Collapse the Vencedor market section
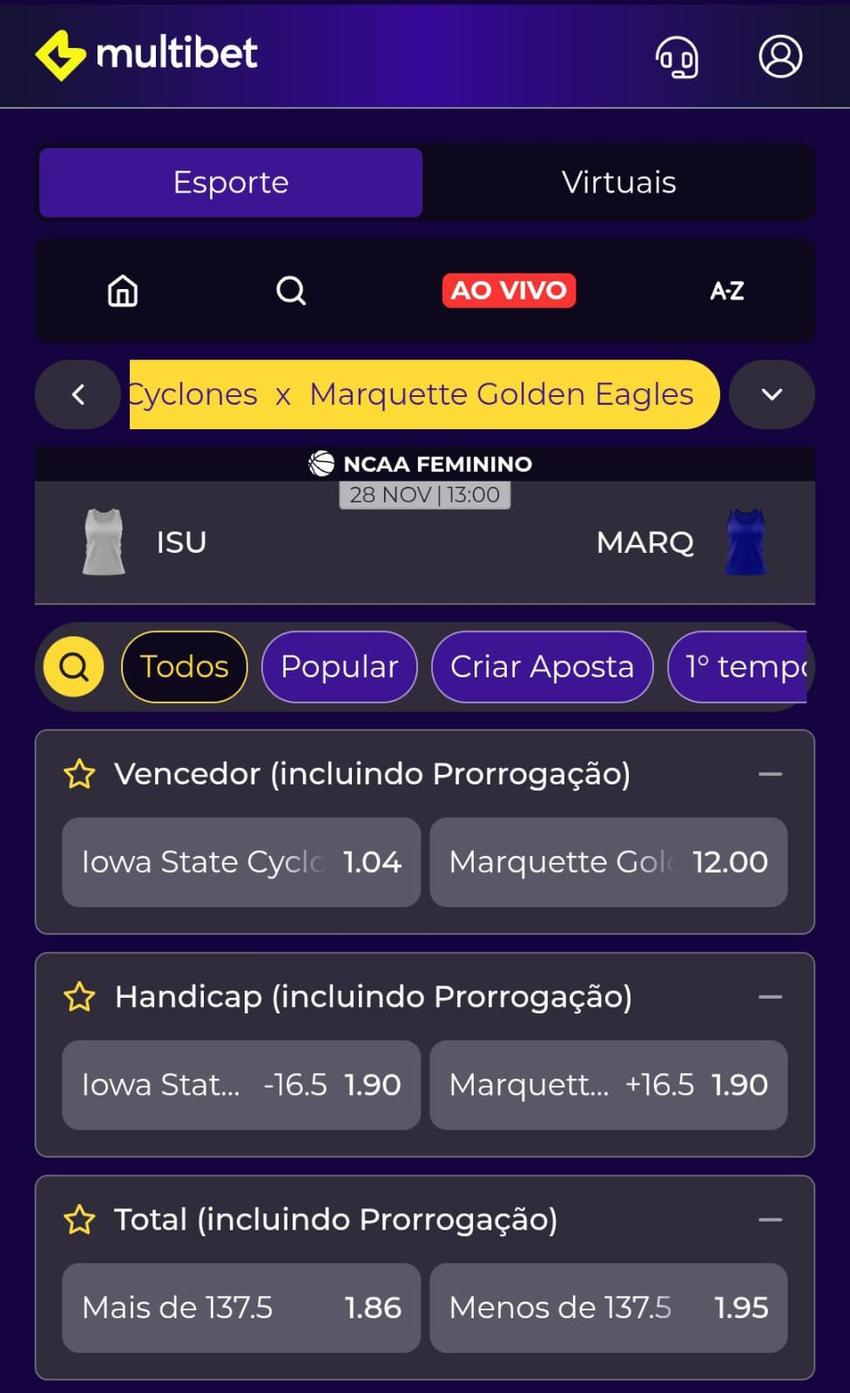850x1393 pixels. [x=770, y=772]
